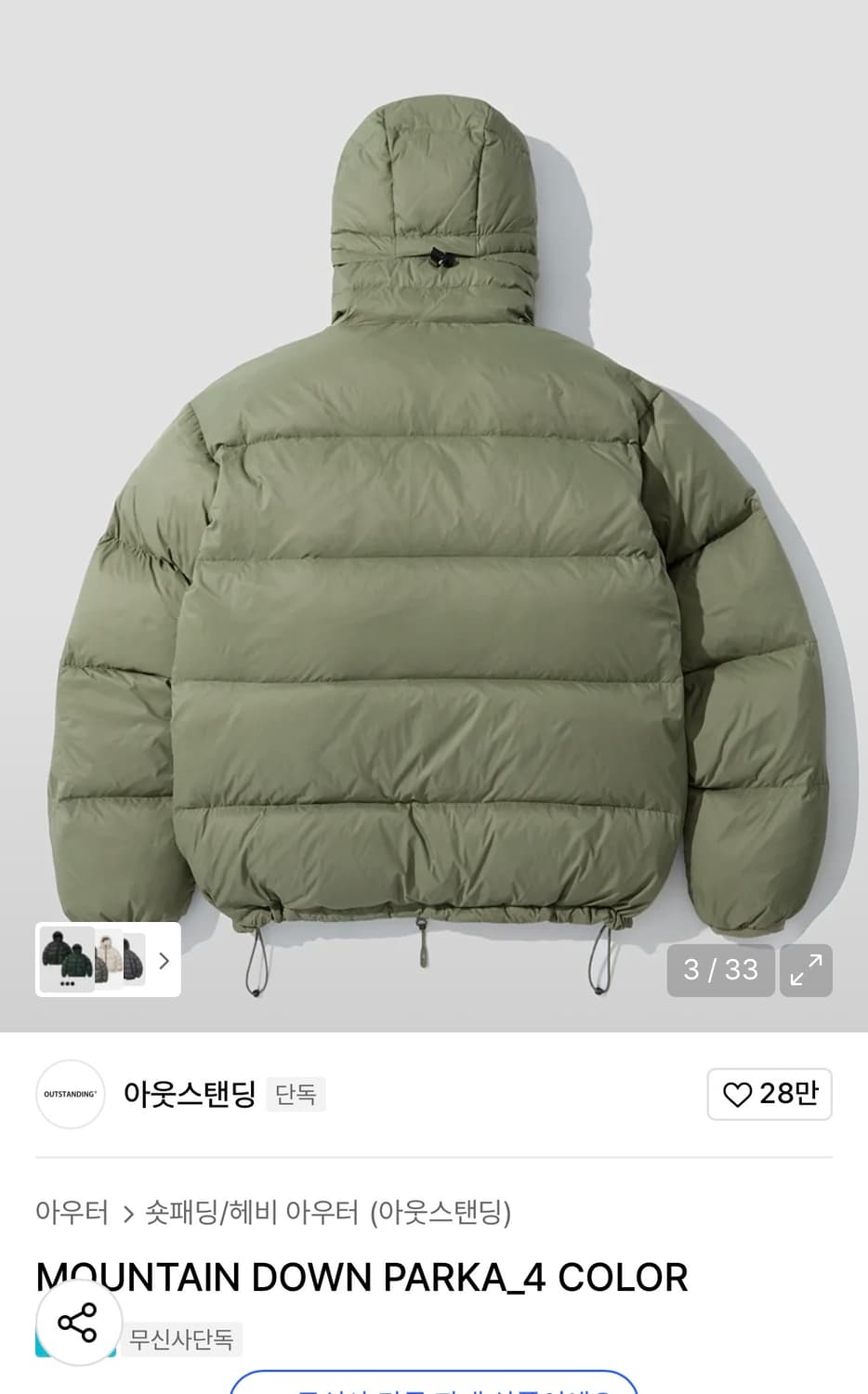Click the heart icon to like the product
Viewport: 868px width, 1394px height.
[739, 1095]
